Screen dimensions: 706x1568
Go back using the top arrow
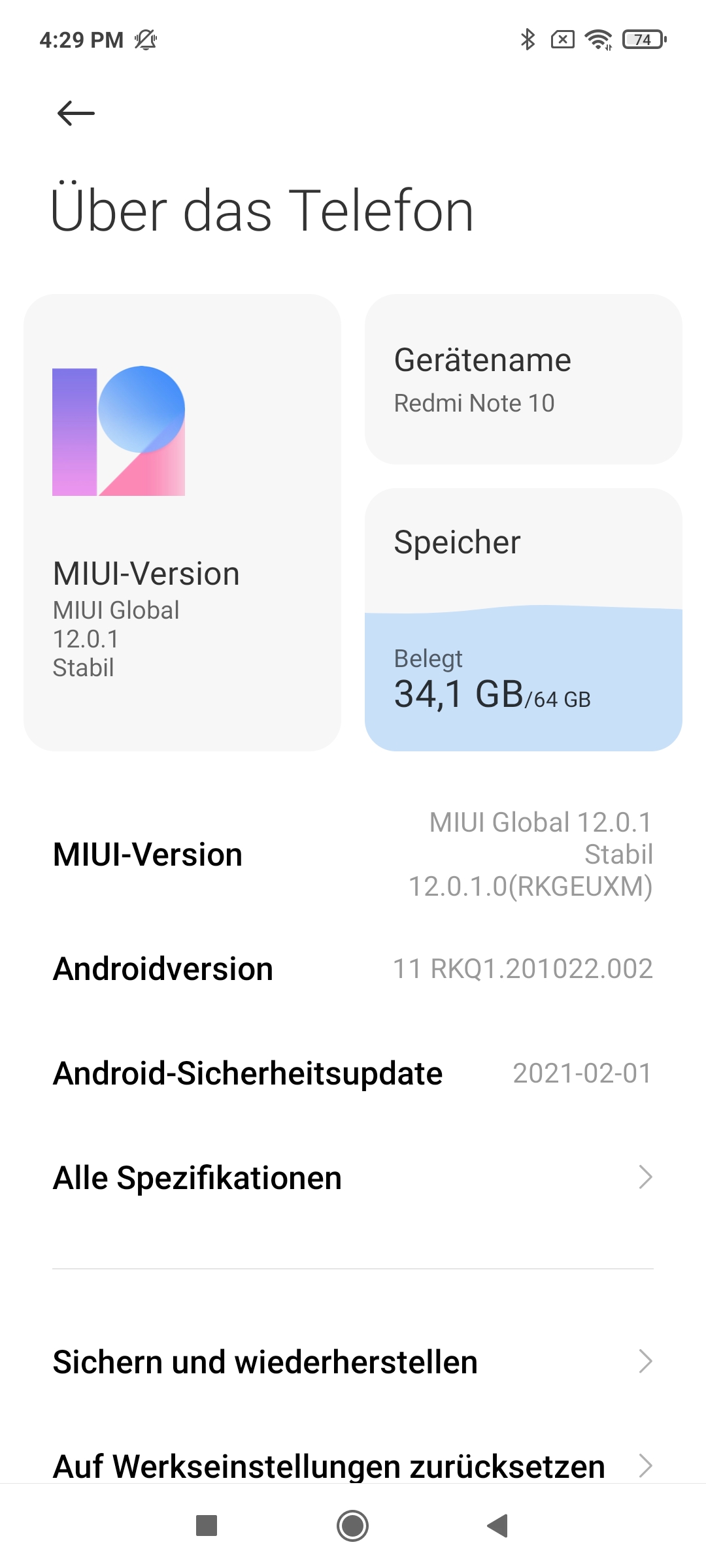coord(76,113)
